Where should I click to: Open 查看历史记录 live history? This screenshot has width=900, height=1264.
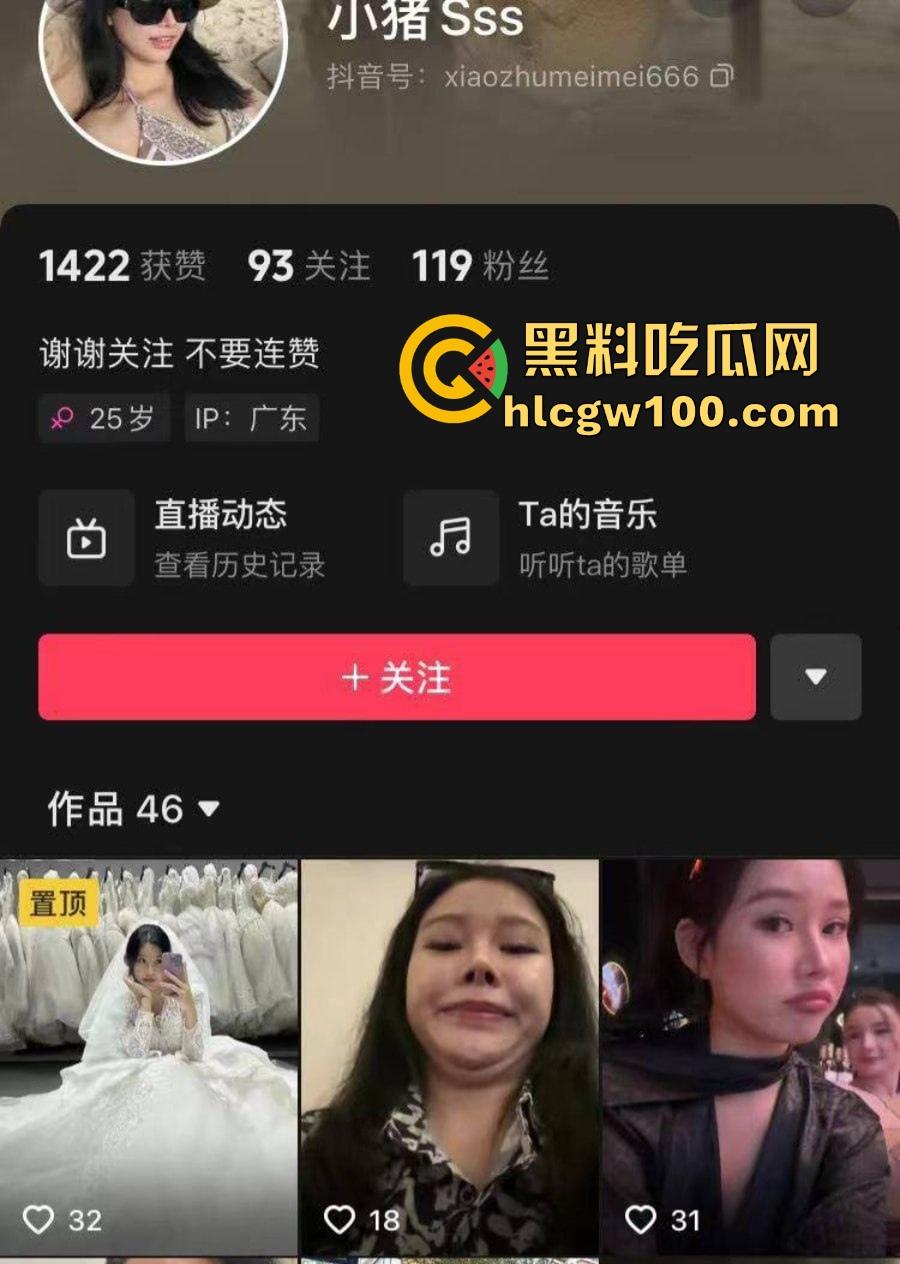pos(239,563)
